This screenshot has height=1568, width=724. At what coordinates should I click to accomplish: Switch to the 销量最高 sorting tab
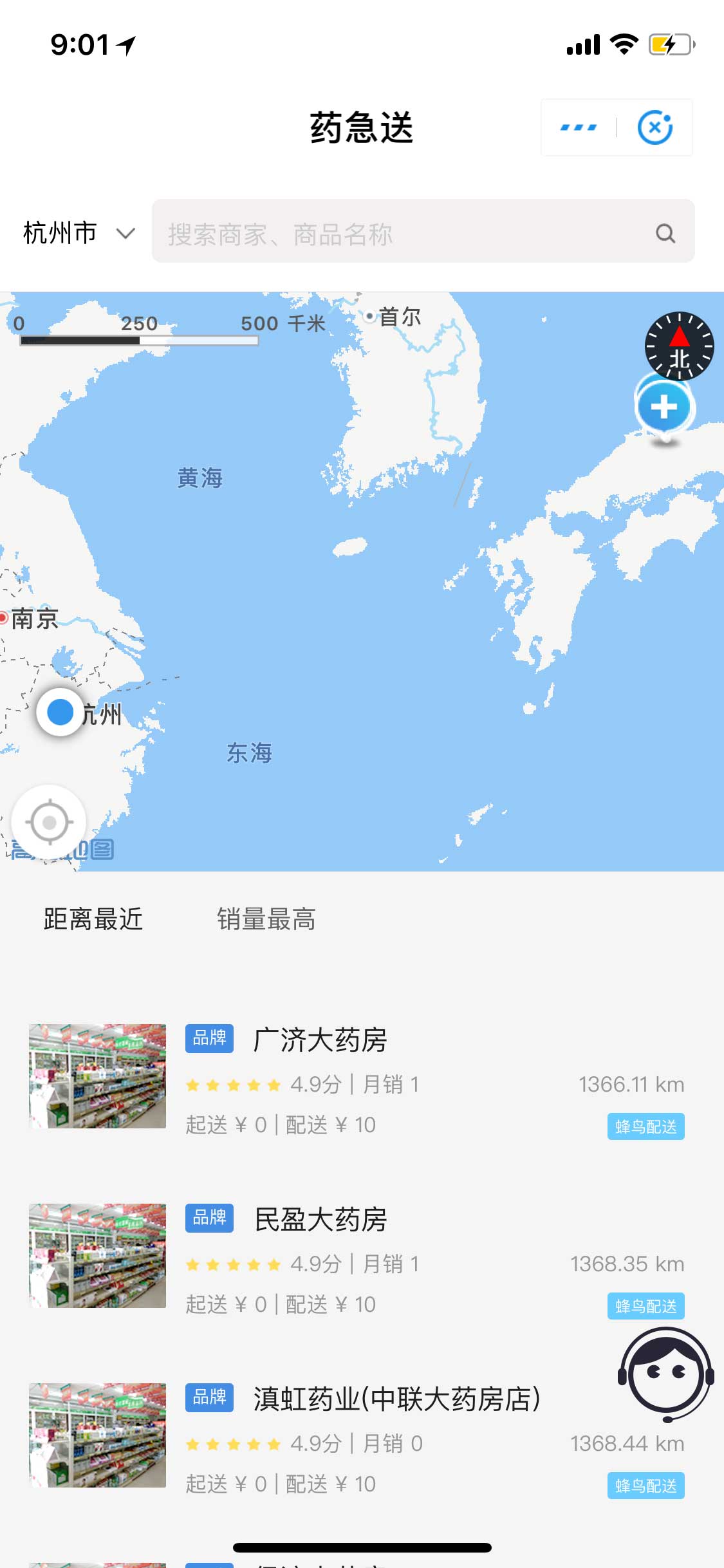266,919
